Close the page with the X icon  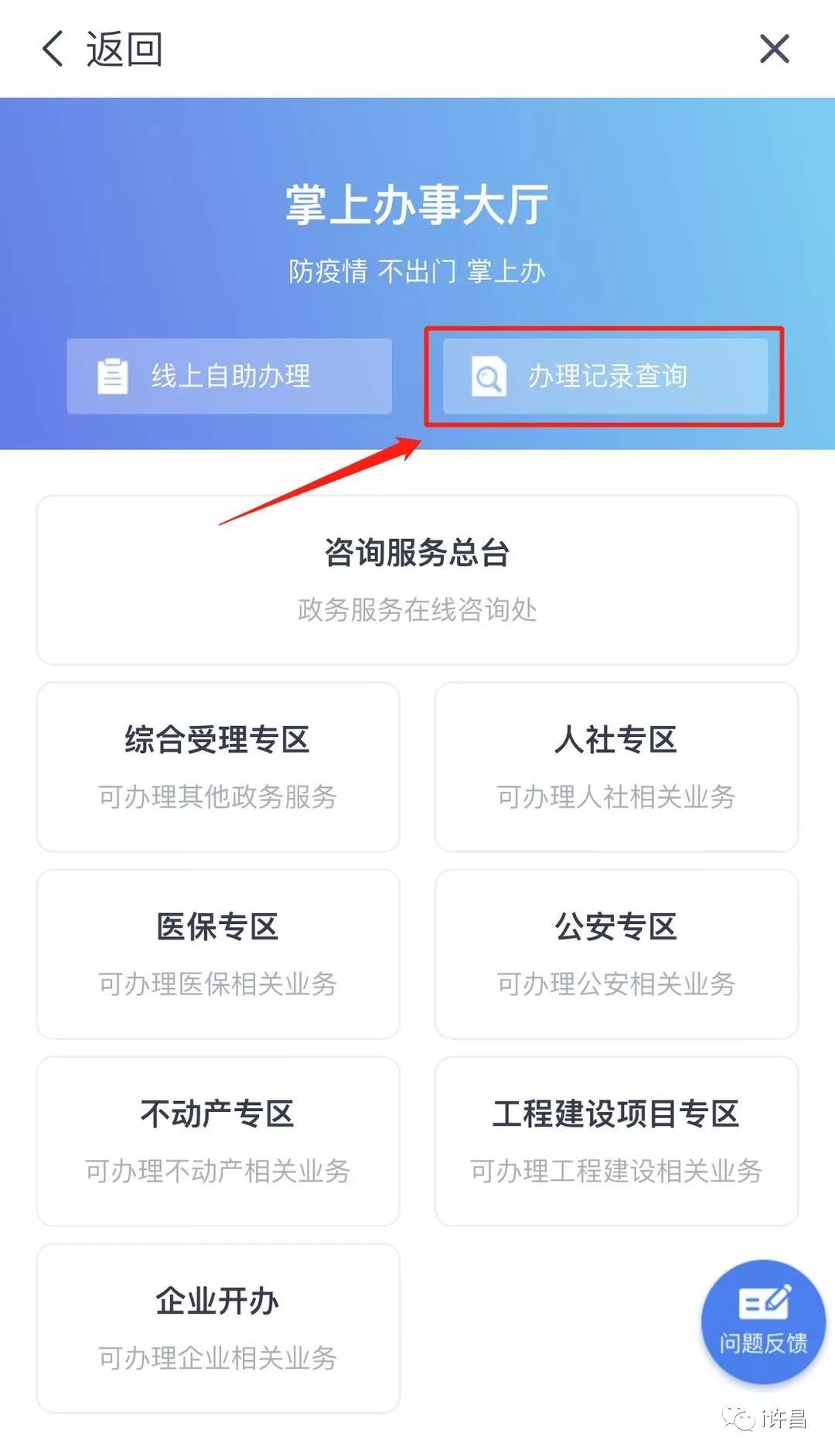[x=774, y=49]
